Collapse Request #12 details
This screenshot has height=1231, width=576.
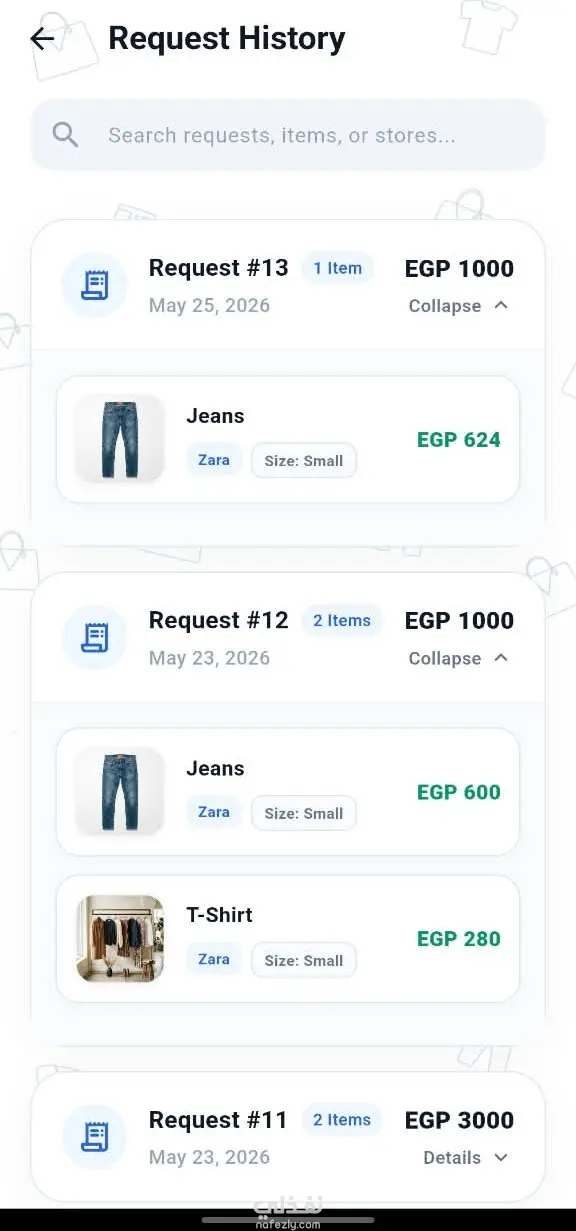click(459, 658)
